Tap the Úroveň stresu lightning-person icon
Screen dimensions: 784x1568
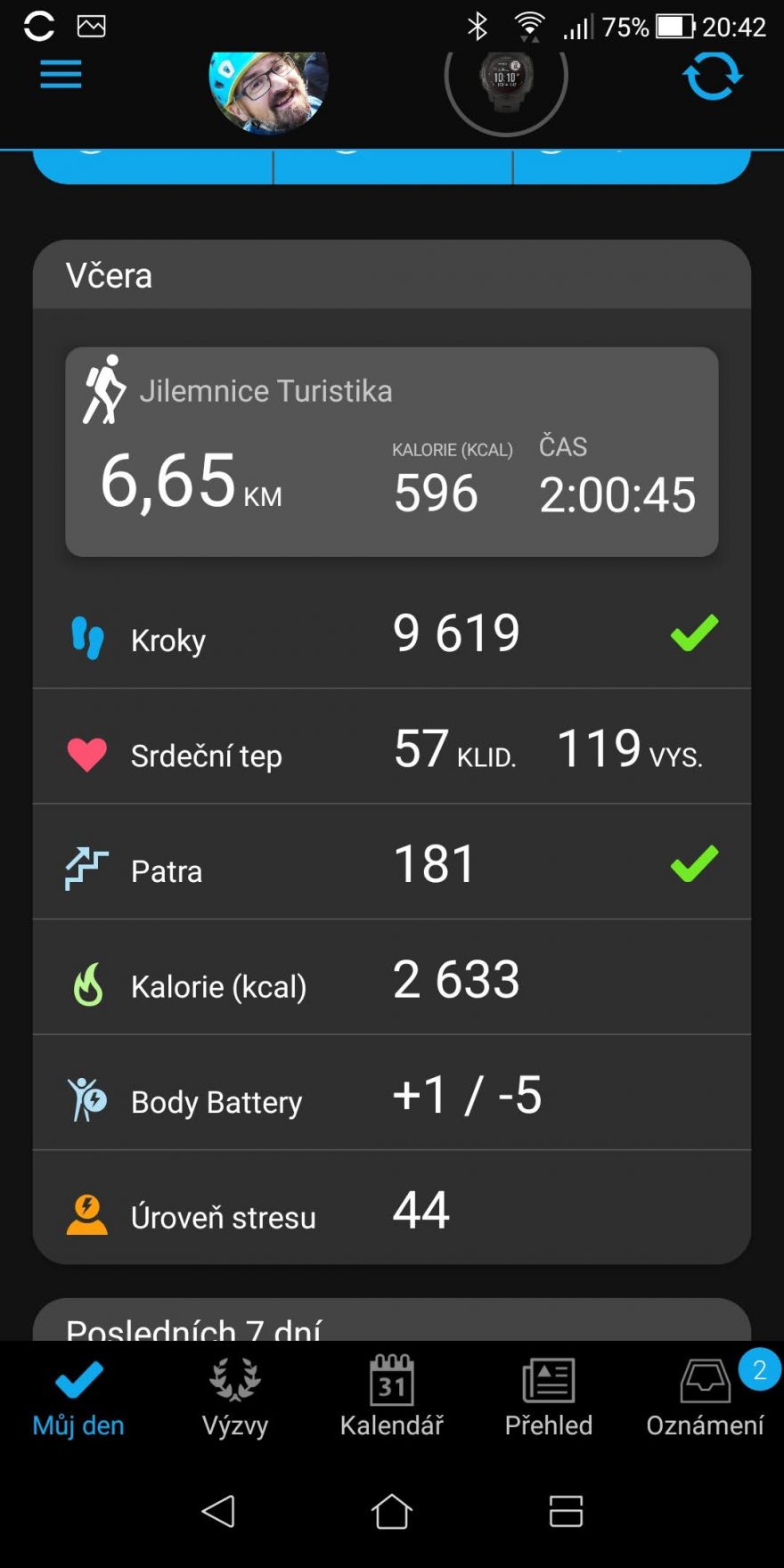click(x=86, y=1212)
